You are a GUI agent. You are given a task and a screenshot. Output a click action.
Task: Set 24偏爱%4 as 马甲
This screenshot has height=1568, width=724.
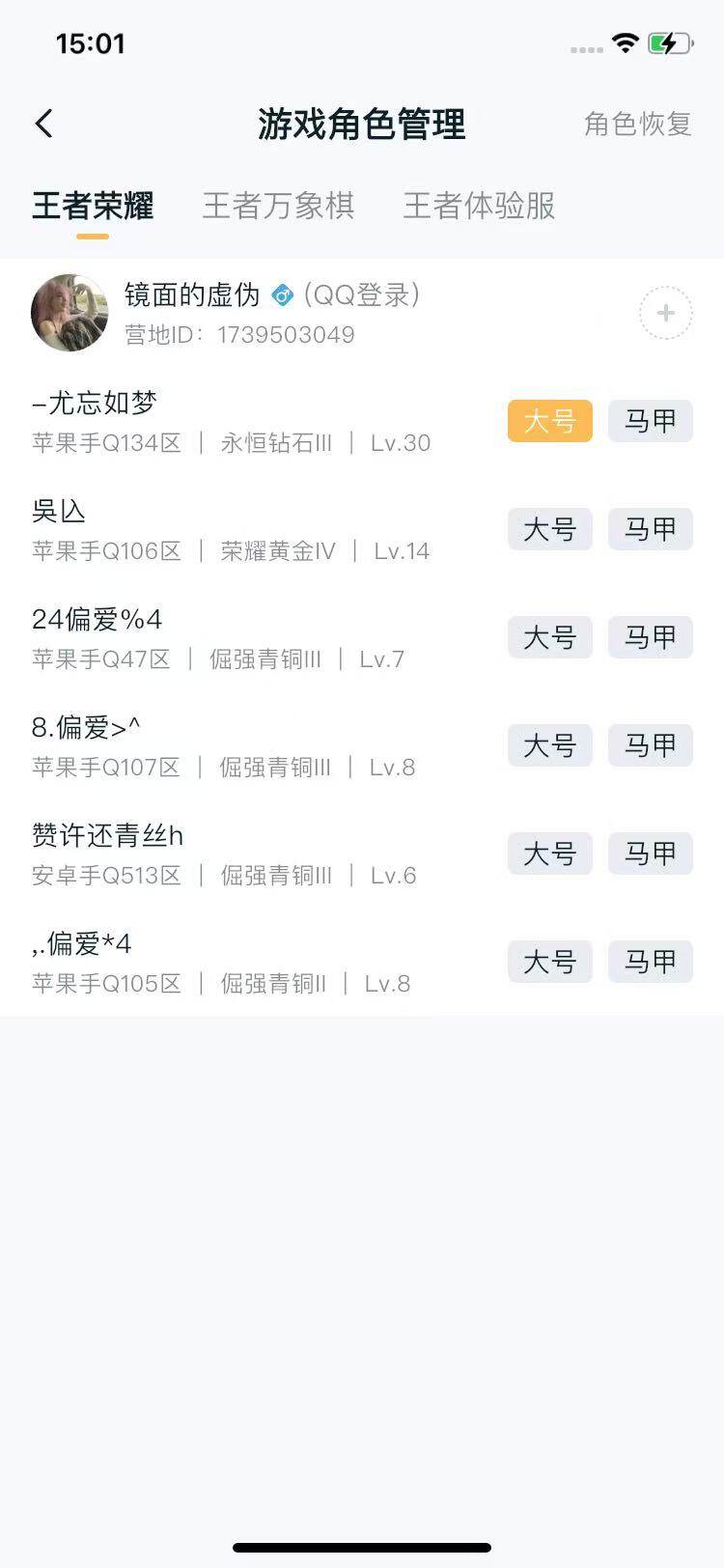point(650,637)
